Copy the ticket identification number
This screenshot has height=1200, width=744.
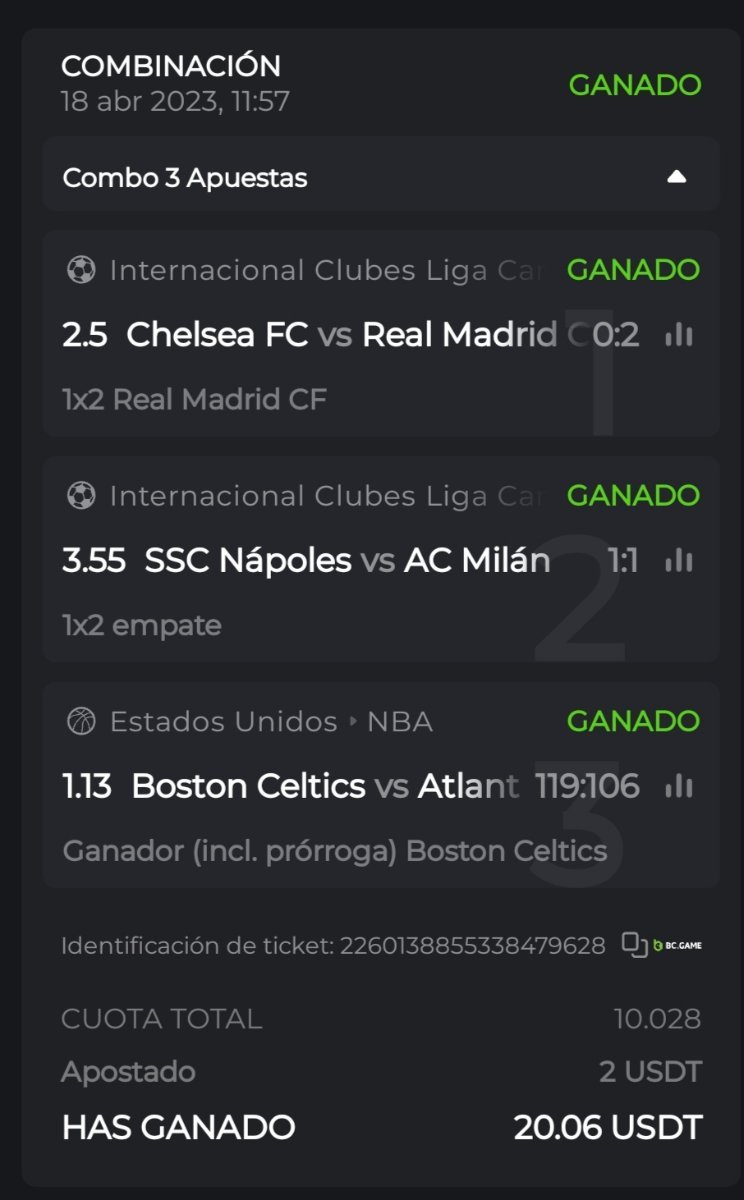pos(635,945)
